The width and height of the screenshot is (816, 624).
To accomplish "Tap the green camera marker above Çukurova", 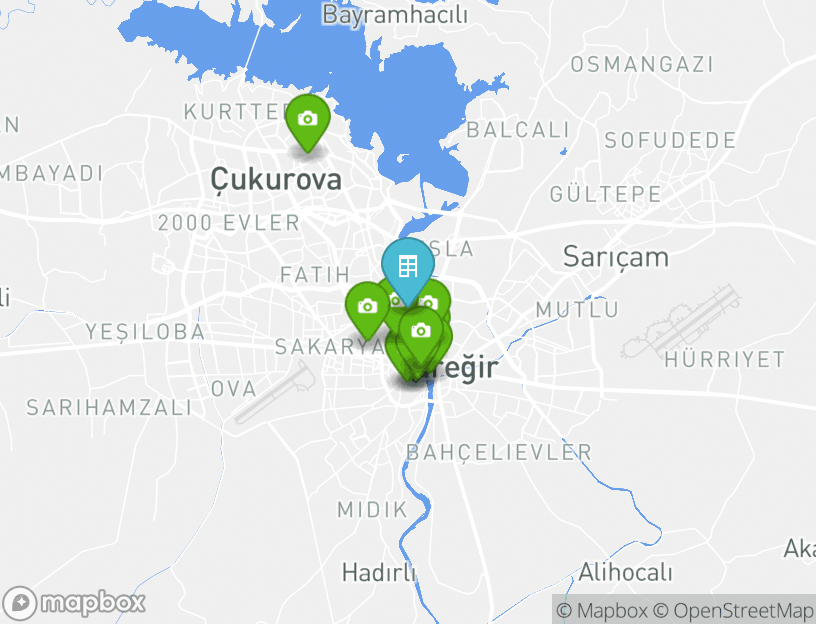I will pyautogui.click(x=307, y=120).
